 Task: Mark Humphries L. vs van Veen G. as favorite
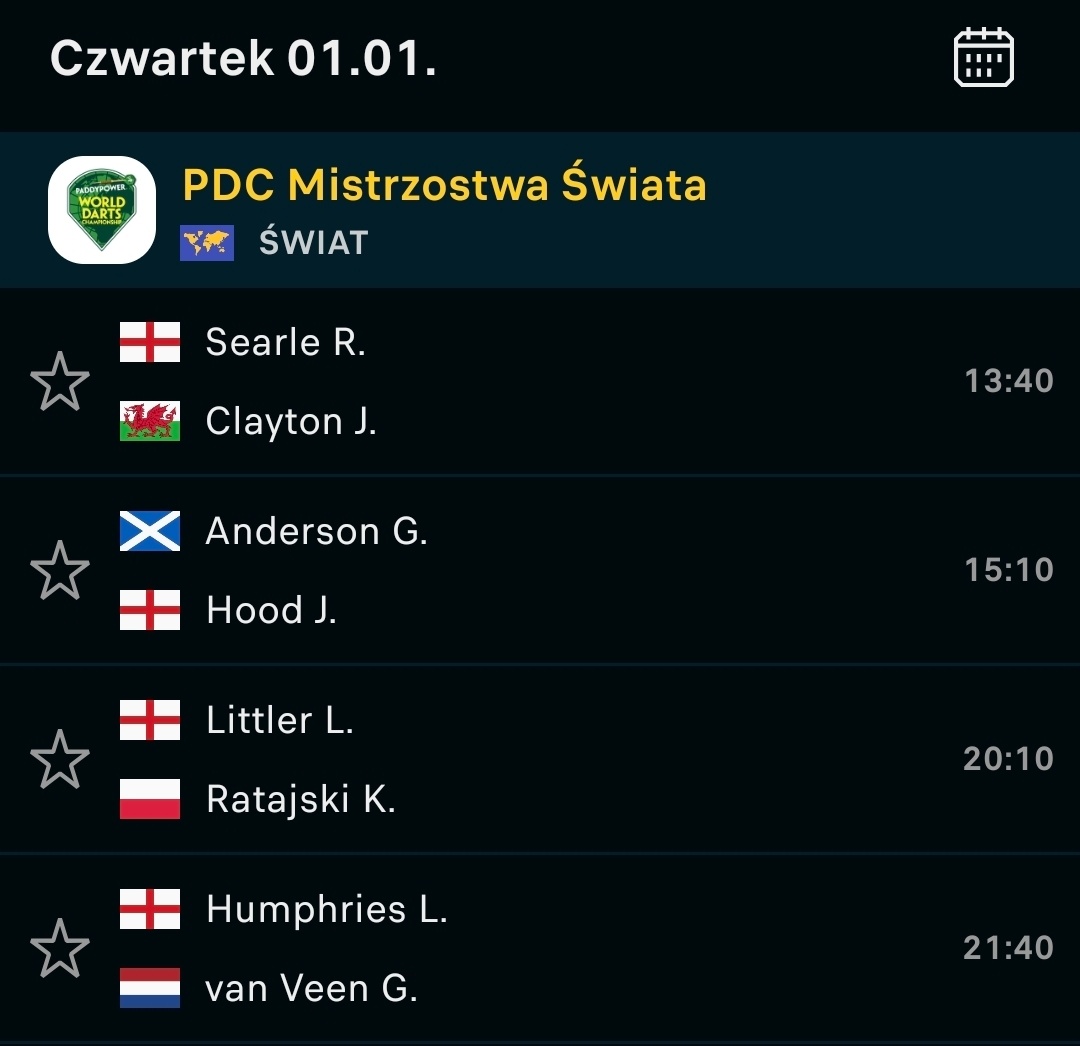pos(60,948)
